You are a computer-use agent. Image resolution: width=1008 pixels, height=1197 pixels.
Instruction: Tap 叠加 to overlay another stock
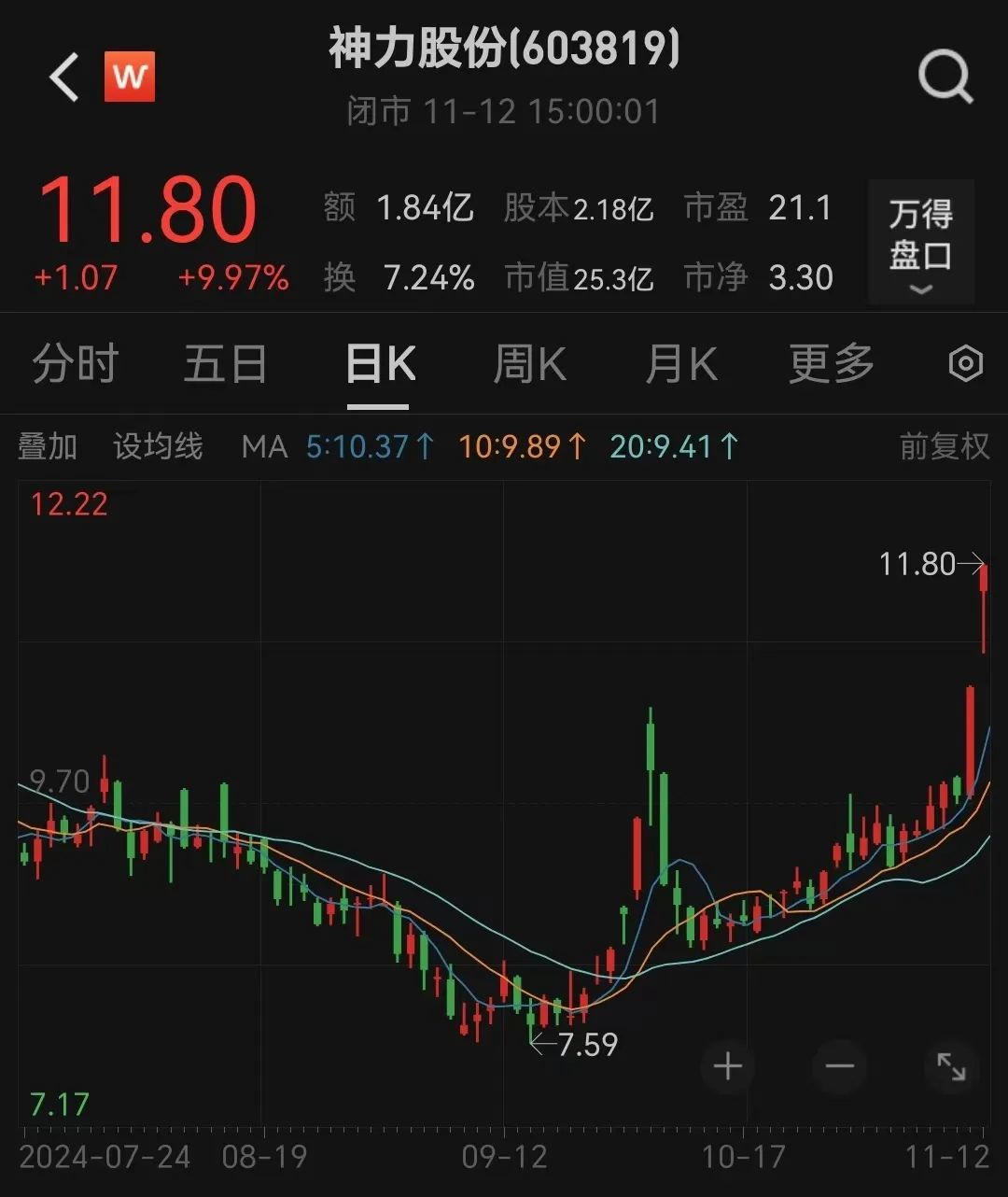click(x=47, y=446)
